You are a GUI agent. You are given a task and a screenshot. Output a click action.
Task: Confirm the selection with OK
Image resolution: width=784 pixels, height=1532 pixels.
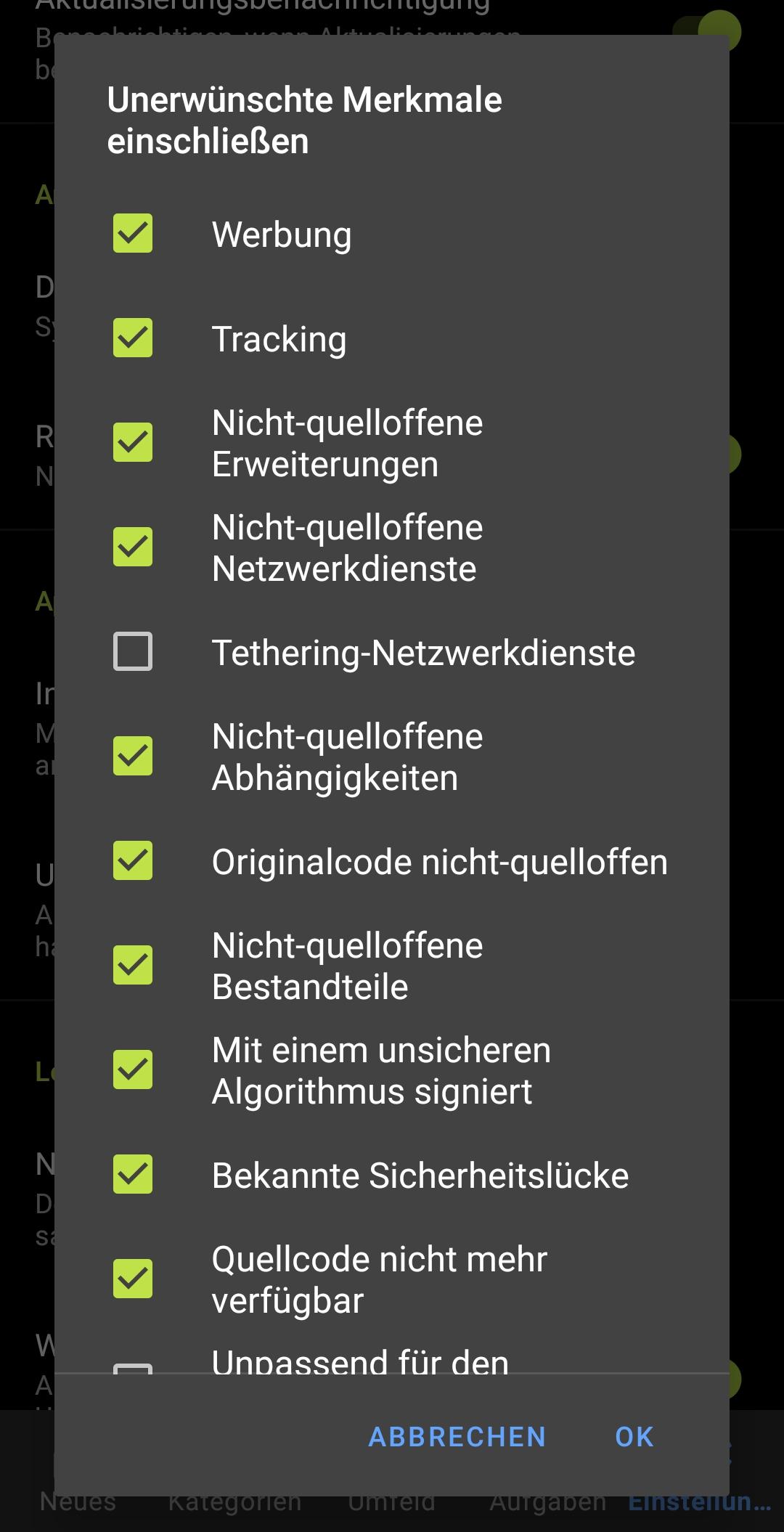[634, 1437]
